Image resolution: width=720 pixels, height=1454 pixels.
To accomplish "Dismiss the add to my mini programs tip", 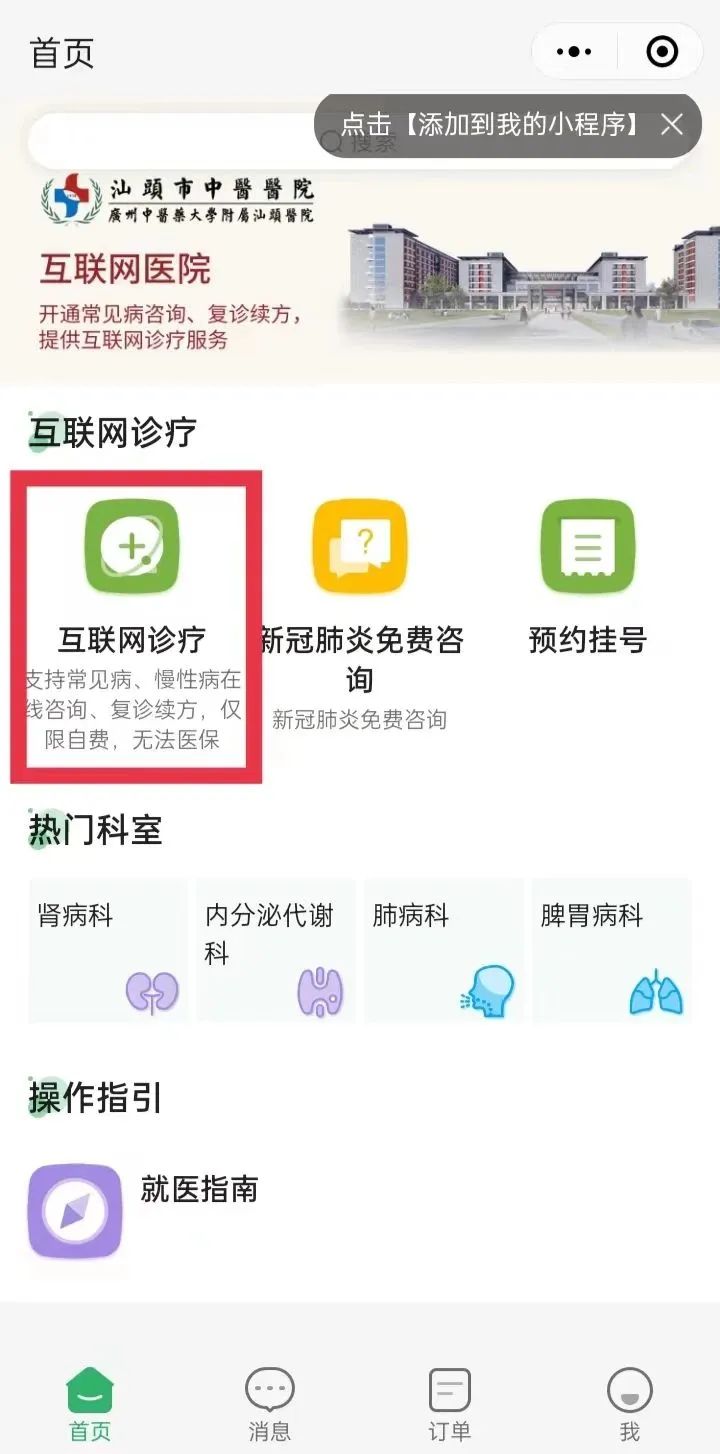I will (672, 124).
